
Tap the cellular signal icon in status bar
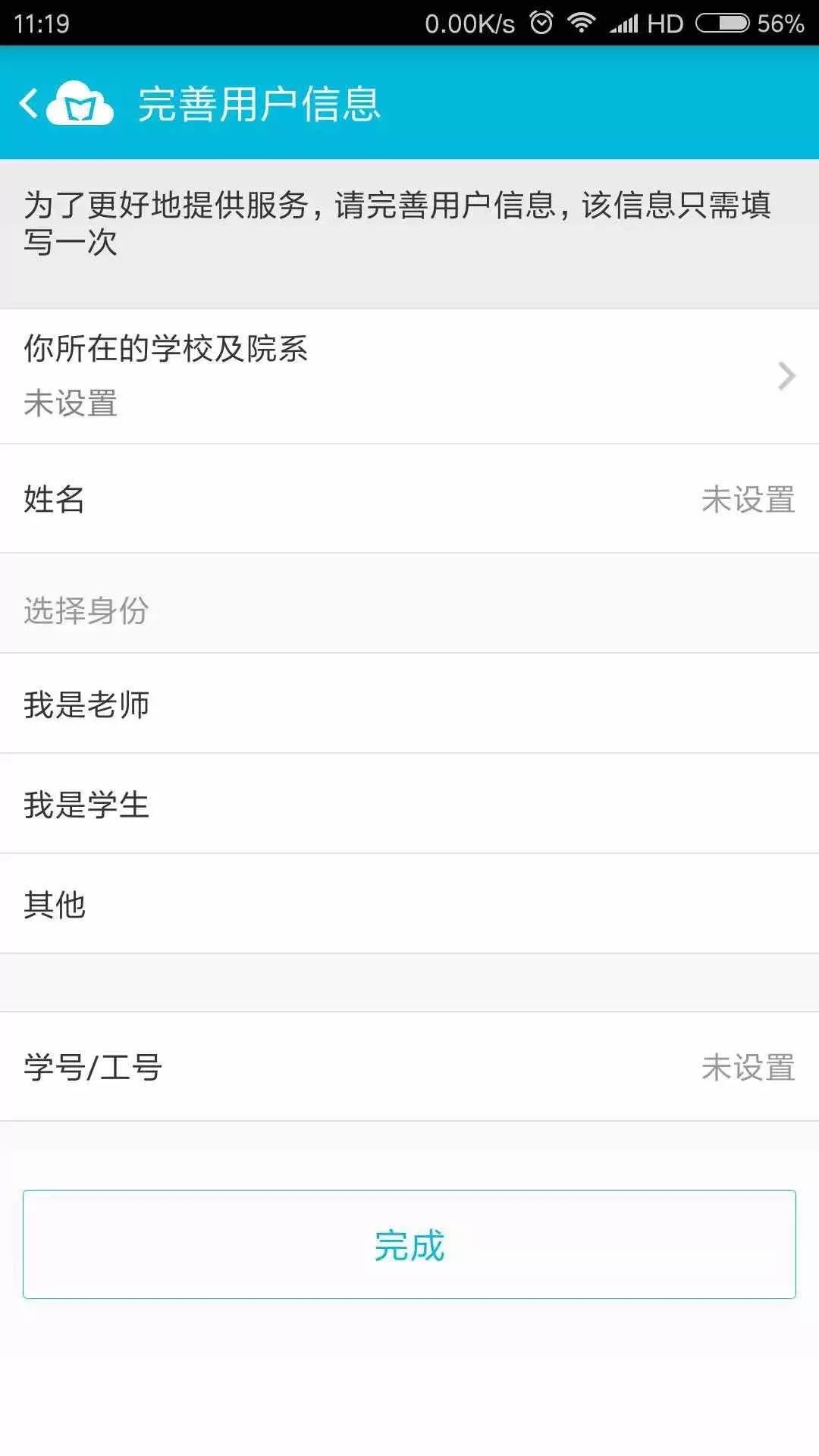pyautogui.click(x=623, y=23)
